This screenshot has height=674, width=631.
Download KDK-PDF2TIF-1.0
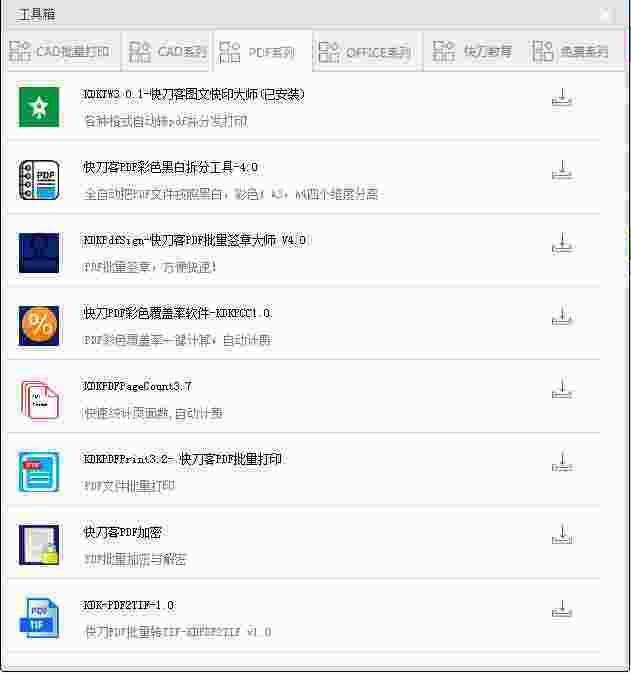tap(562, 608)
